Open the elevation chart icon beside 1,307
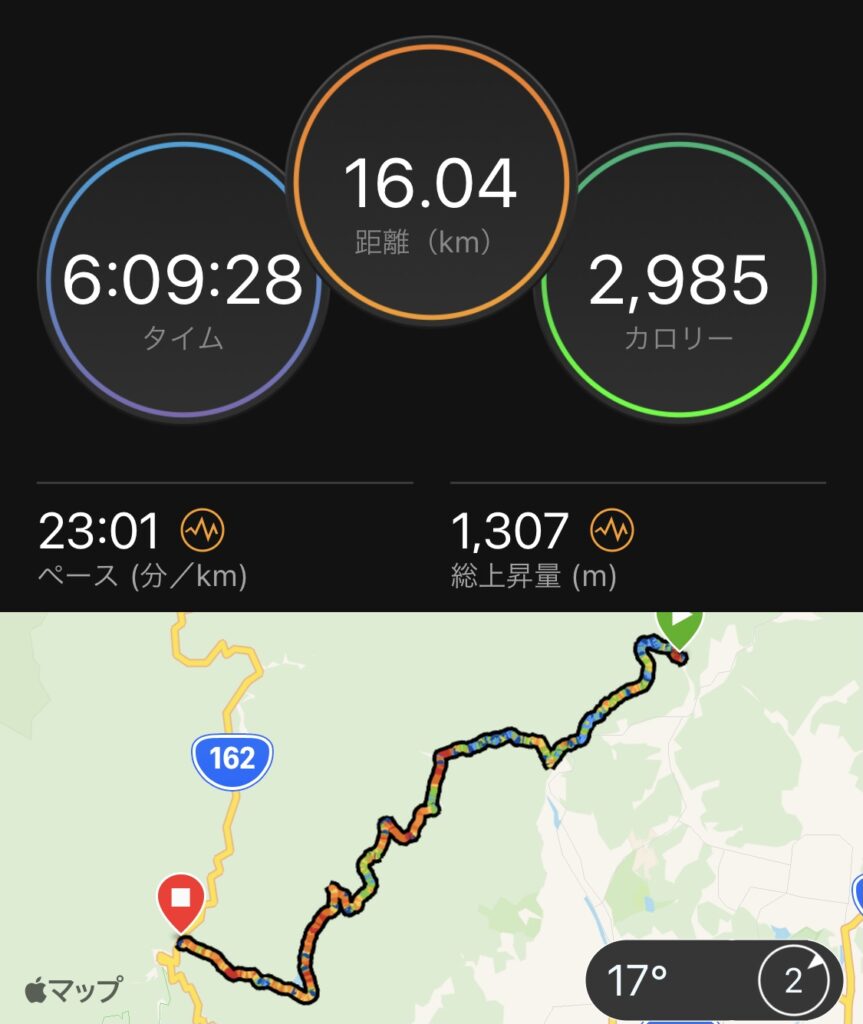This screenshot has width=863, height=1024. [x=614, y=531]
